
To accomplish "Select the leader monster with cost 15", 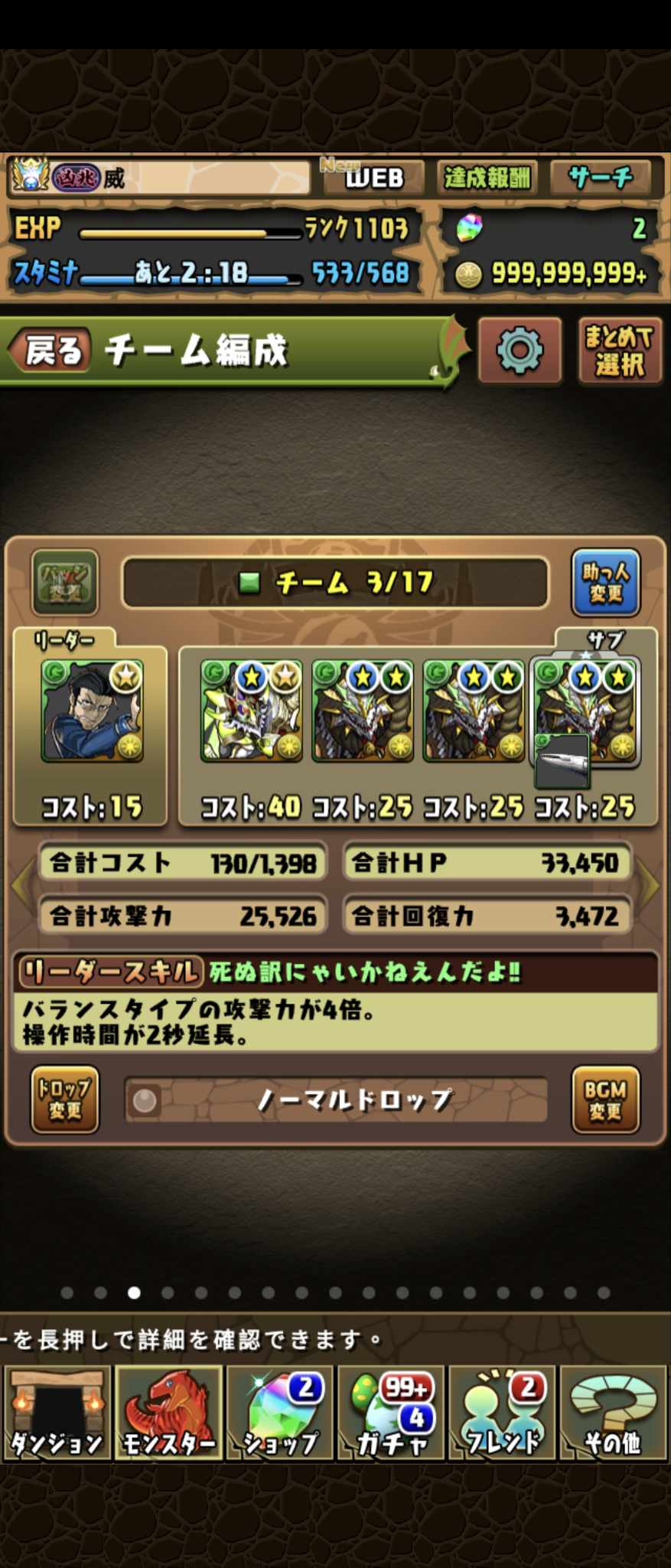I will point(92,712).
